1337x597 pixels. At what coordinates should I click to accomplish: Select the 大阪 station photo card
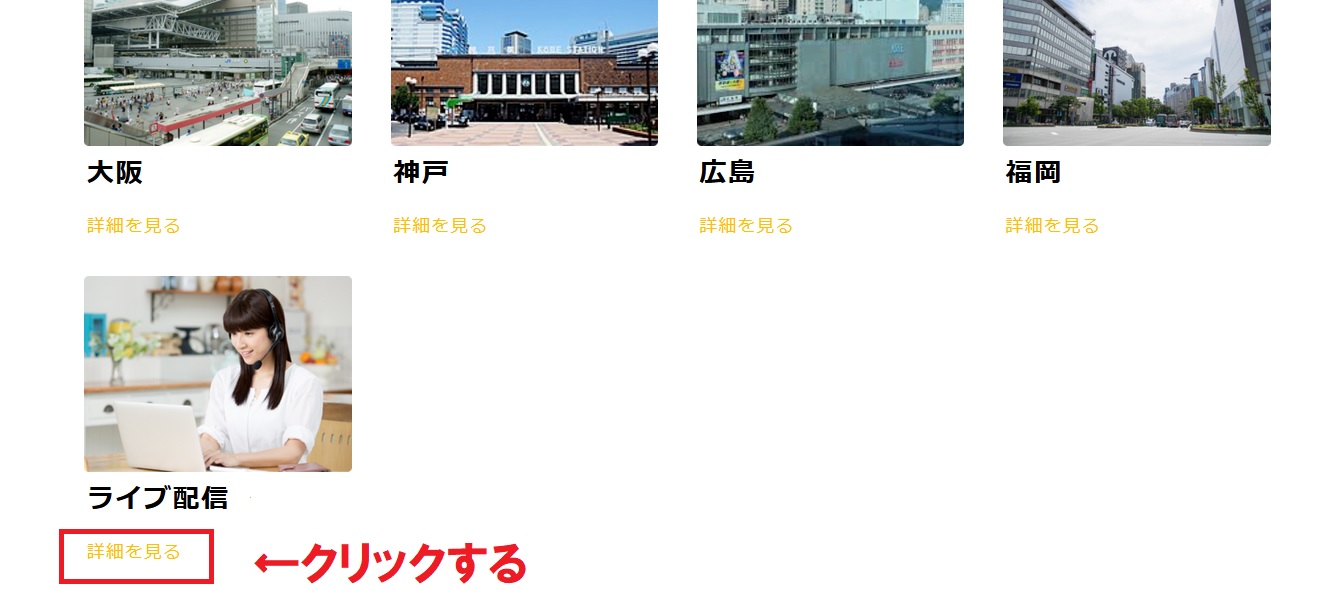[x=218, y=72]
